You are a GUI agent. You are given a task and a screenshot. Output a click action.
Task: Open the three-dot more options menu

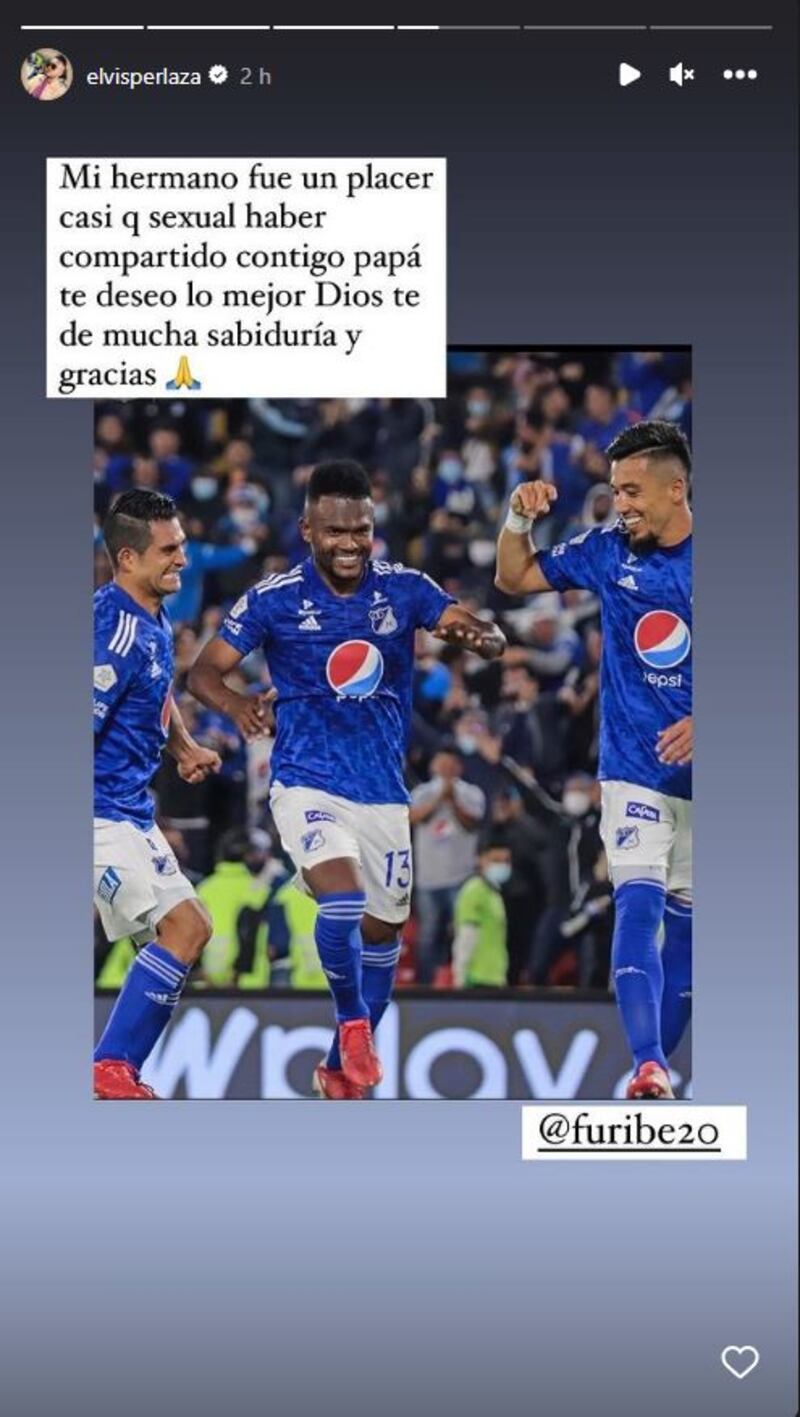[x=740, y=74]
